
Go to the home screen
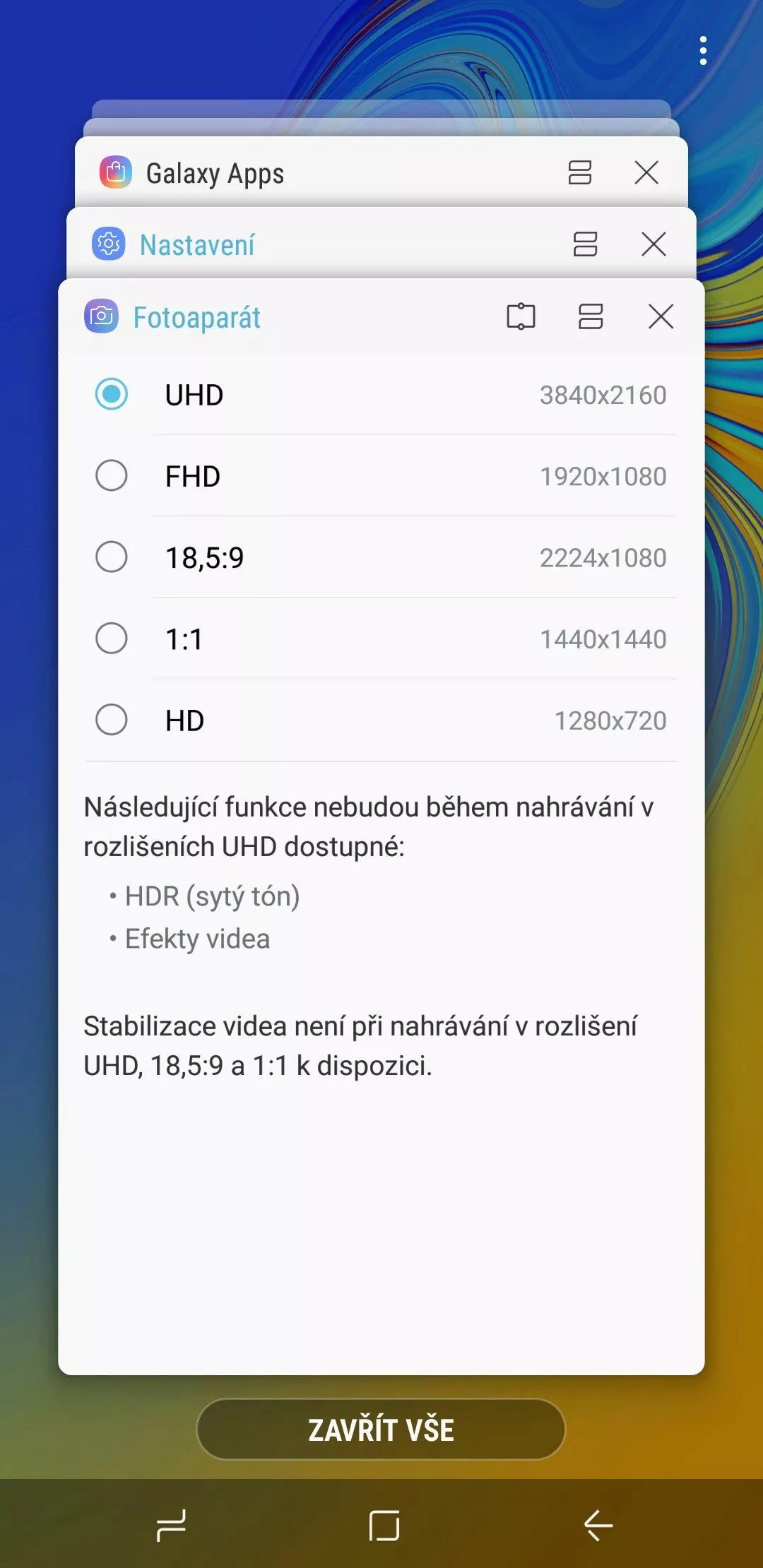tap(384, 1526)
